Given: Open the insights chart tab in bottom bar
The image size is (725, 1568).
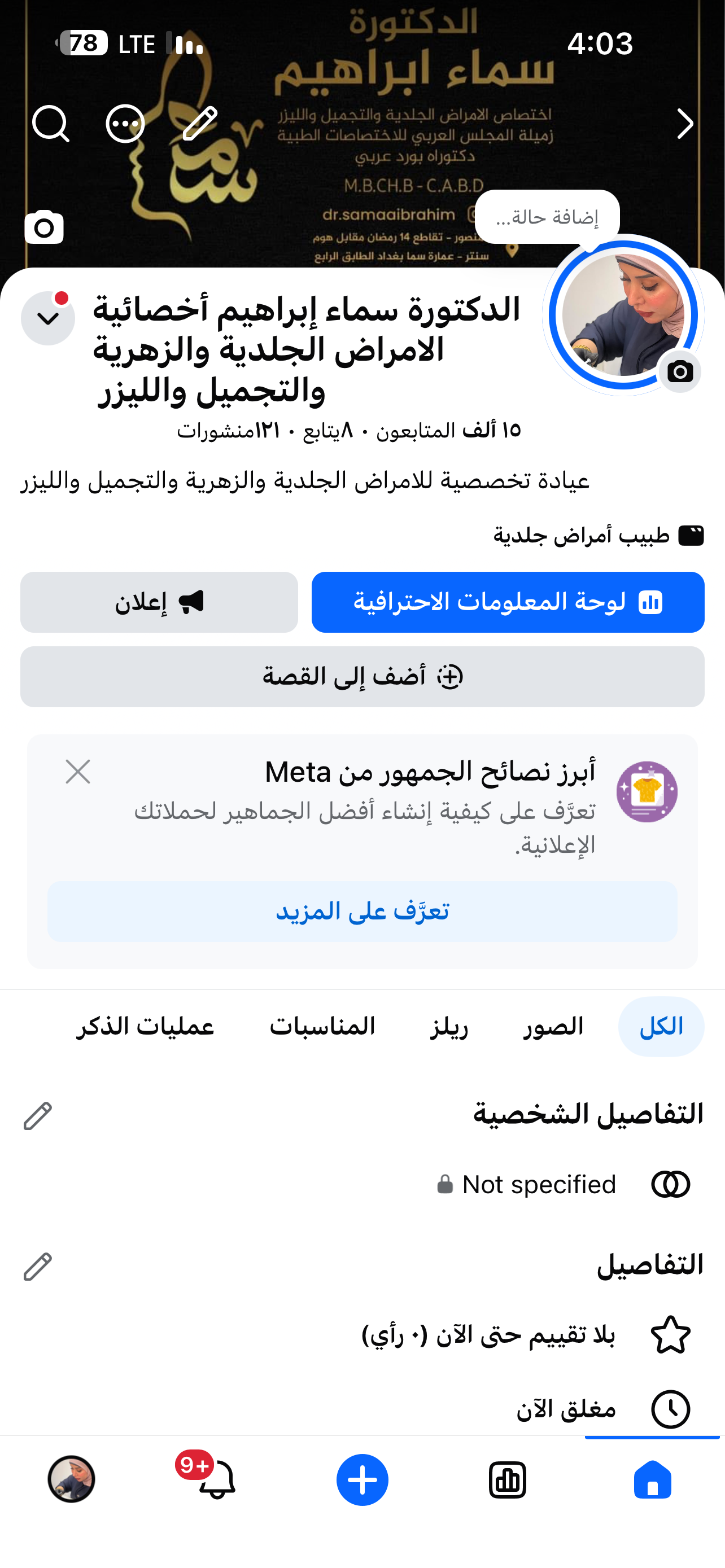Looking at the screenshot, I should (x=507, y=1480).
